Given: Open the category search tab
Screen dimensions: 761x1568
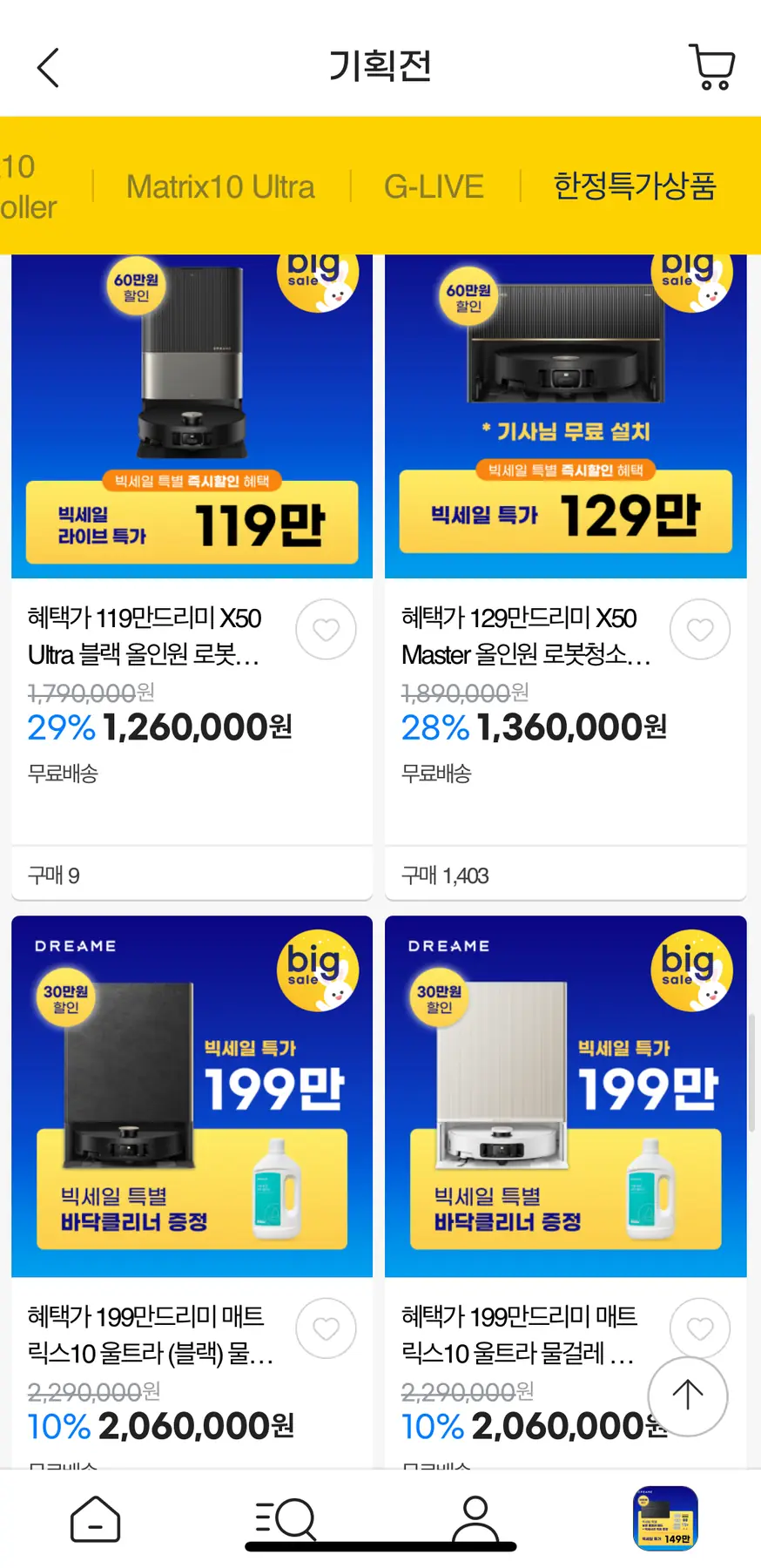Looking at the screenshot, I should (x=285, y=1519).
